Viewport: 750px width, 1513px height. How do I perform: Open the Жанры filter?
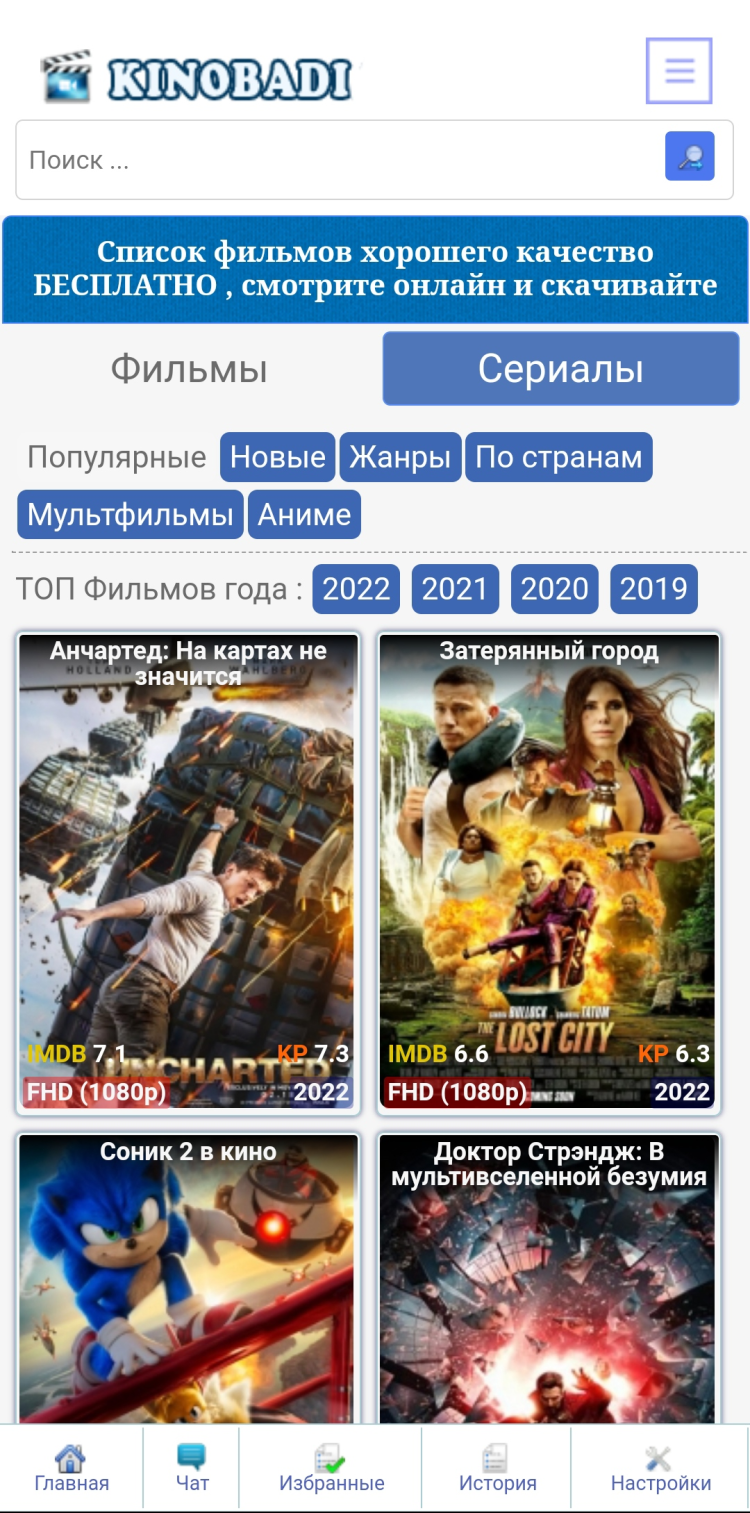(400, 457)
